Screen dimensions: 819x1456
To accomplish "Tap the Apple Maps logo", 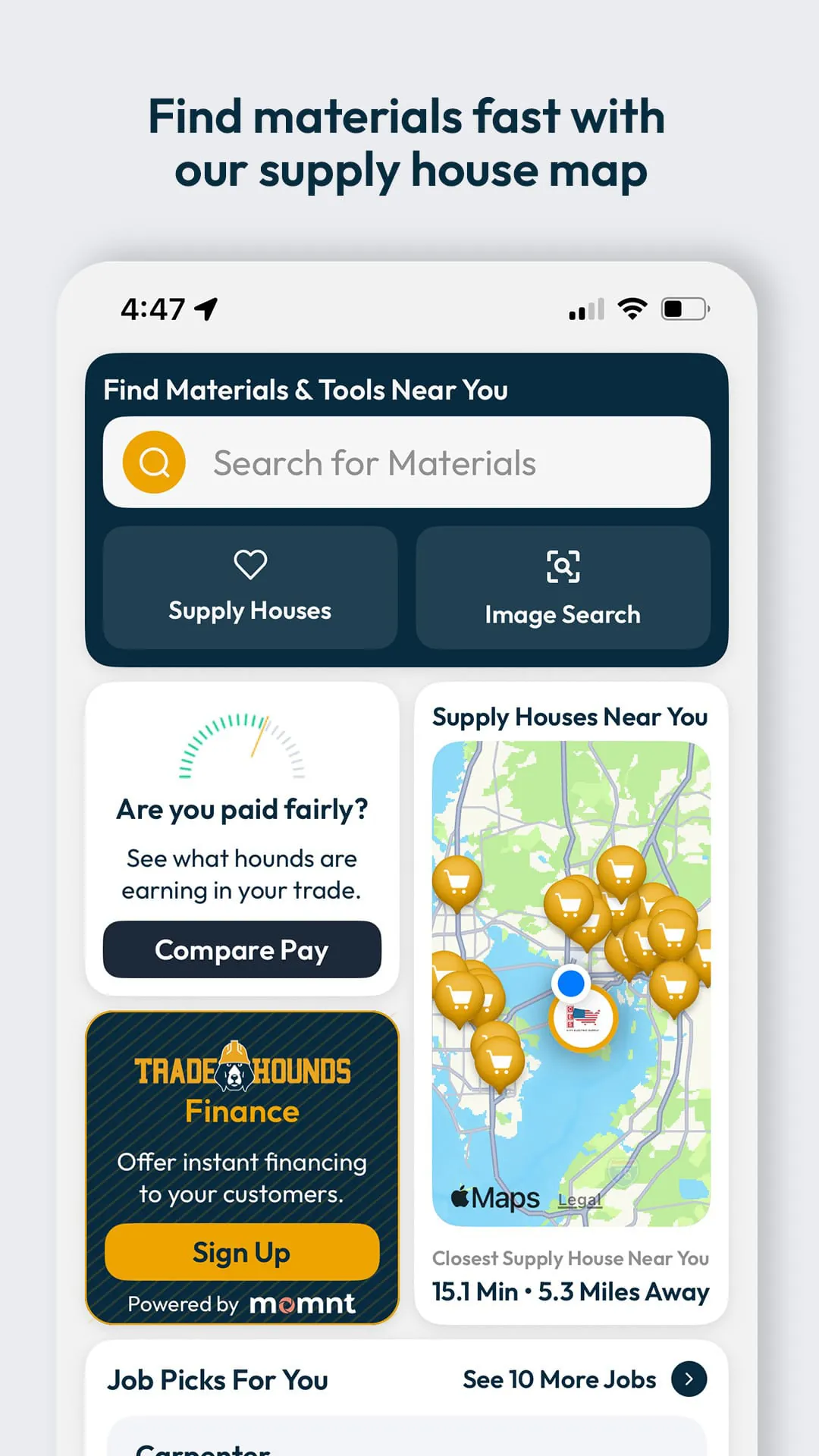I will (x=494, y=1196).
